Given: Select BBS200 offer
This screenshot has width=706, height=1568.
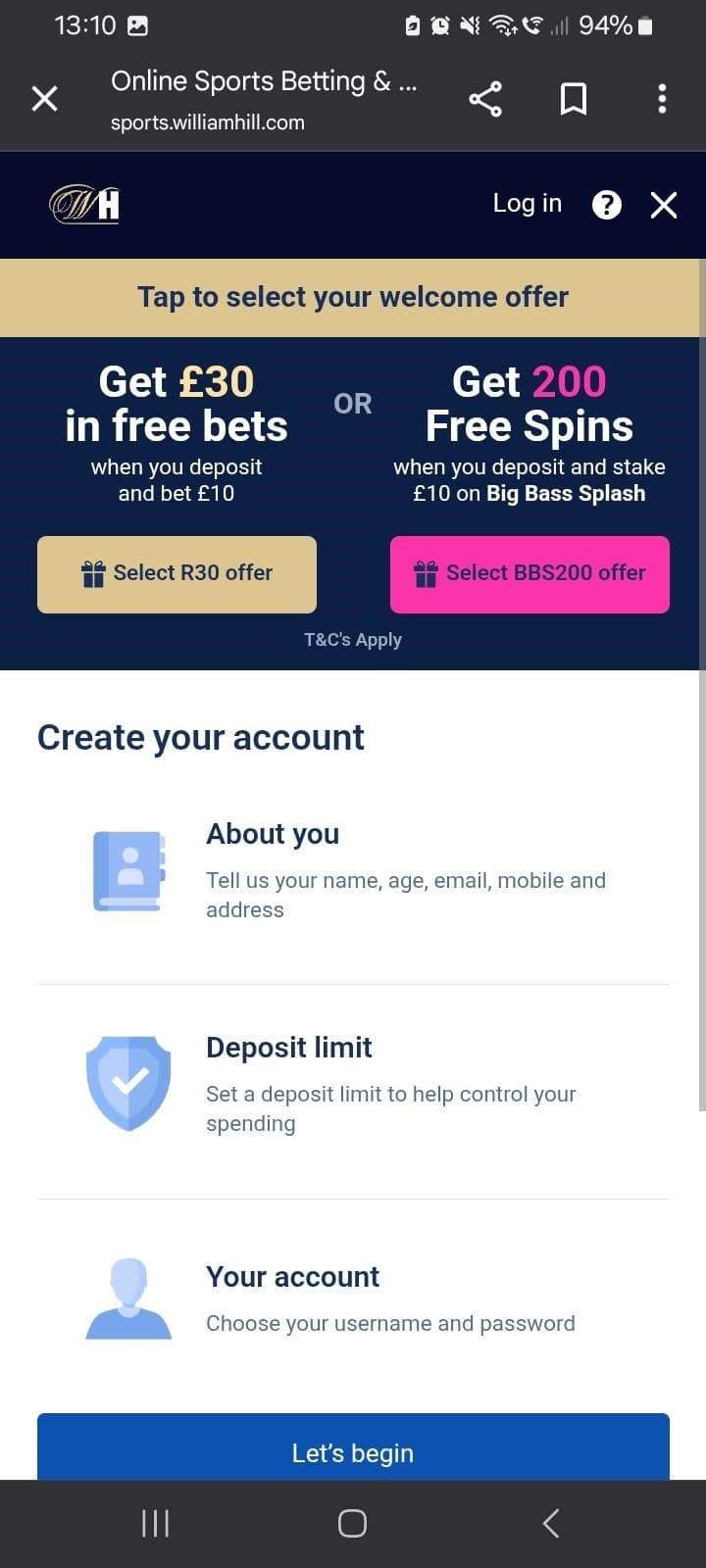Looking at the screenshot, I should tap(529, 574).
